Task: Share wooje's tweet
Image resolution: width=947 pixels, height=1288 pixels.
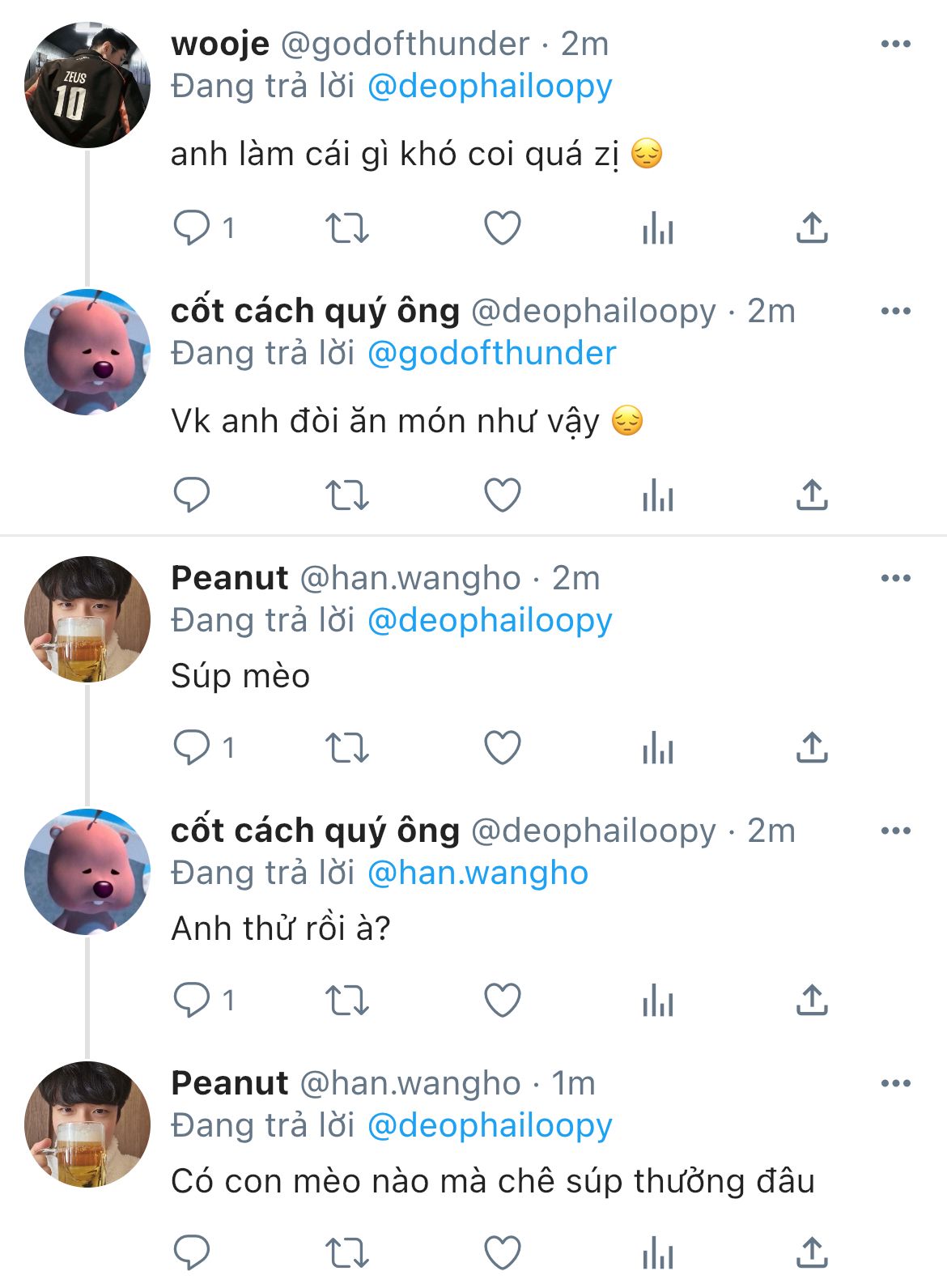Action: coord(811,227)
